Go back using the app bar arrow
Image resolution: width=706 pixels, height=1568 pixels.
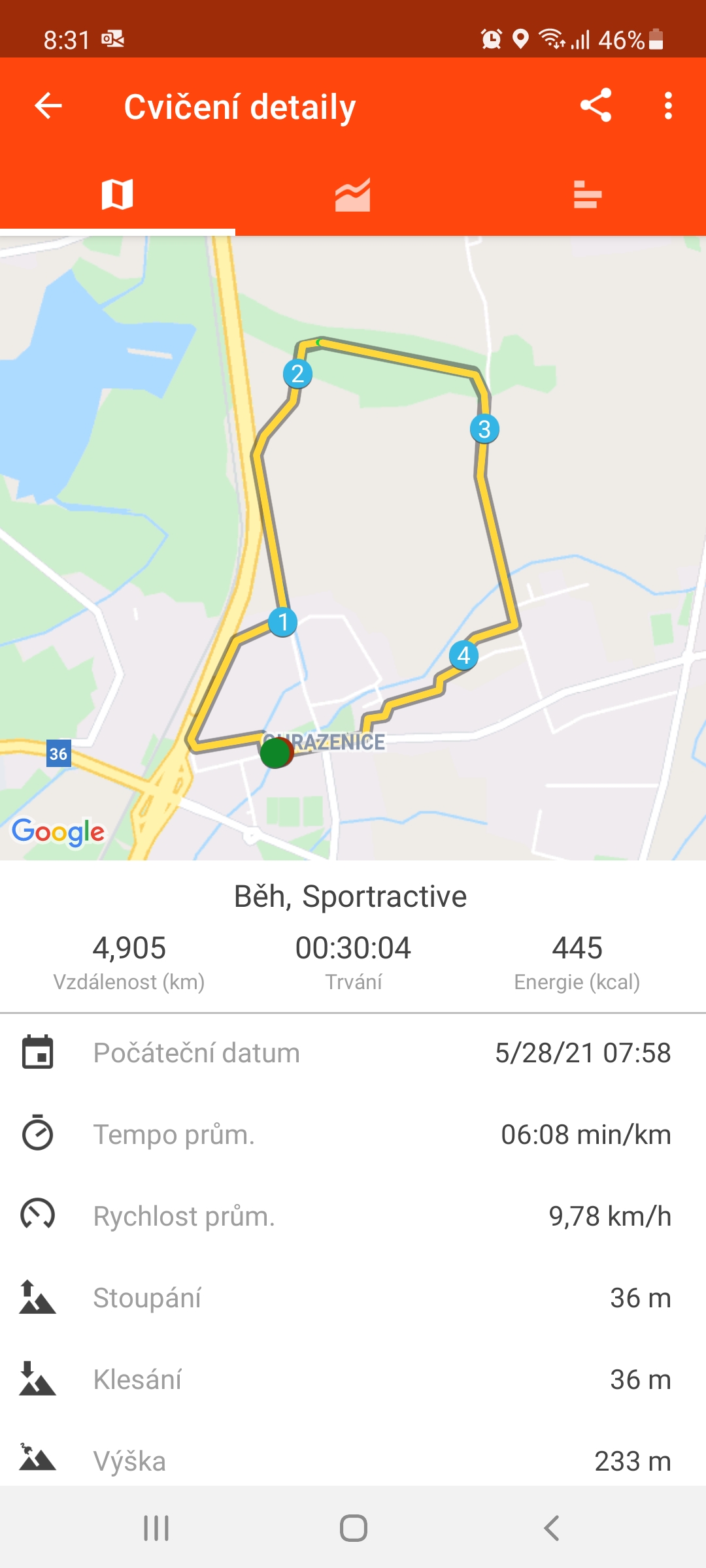(x=48, y=105)
